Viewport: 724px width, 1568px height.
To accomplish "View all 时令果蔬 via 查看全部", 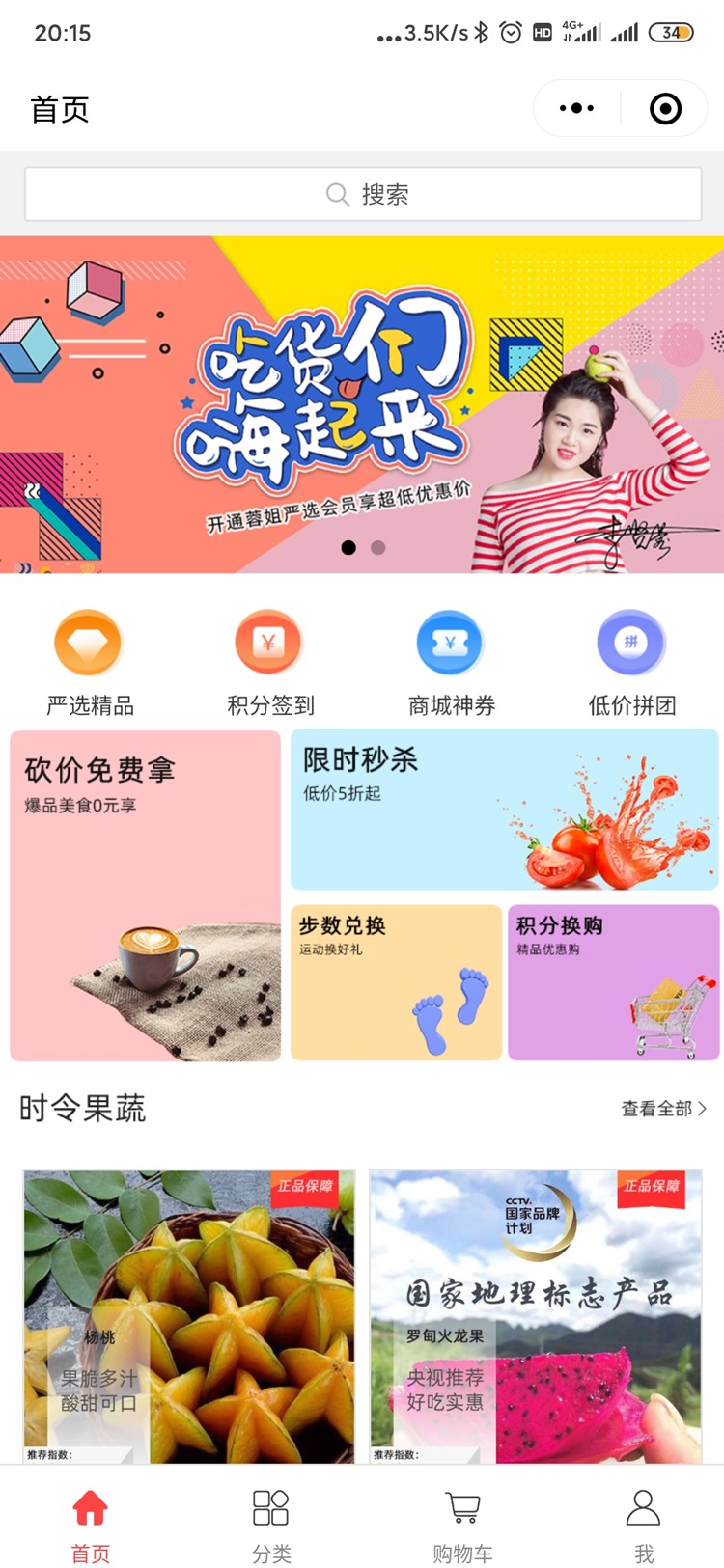I will (663, 1109).
